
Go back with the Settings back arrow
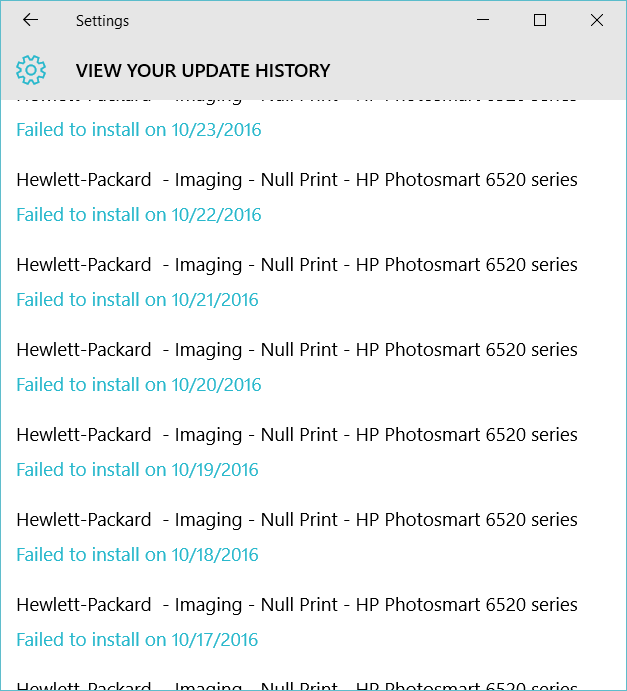[30, 20]
